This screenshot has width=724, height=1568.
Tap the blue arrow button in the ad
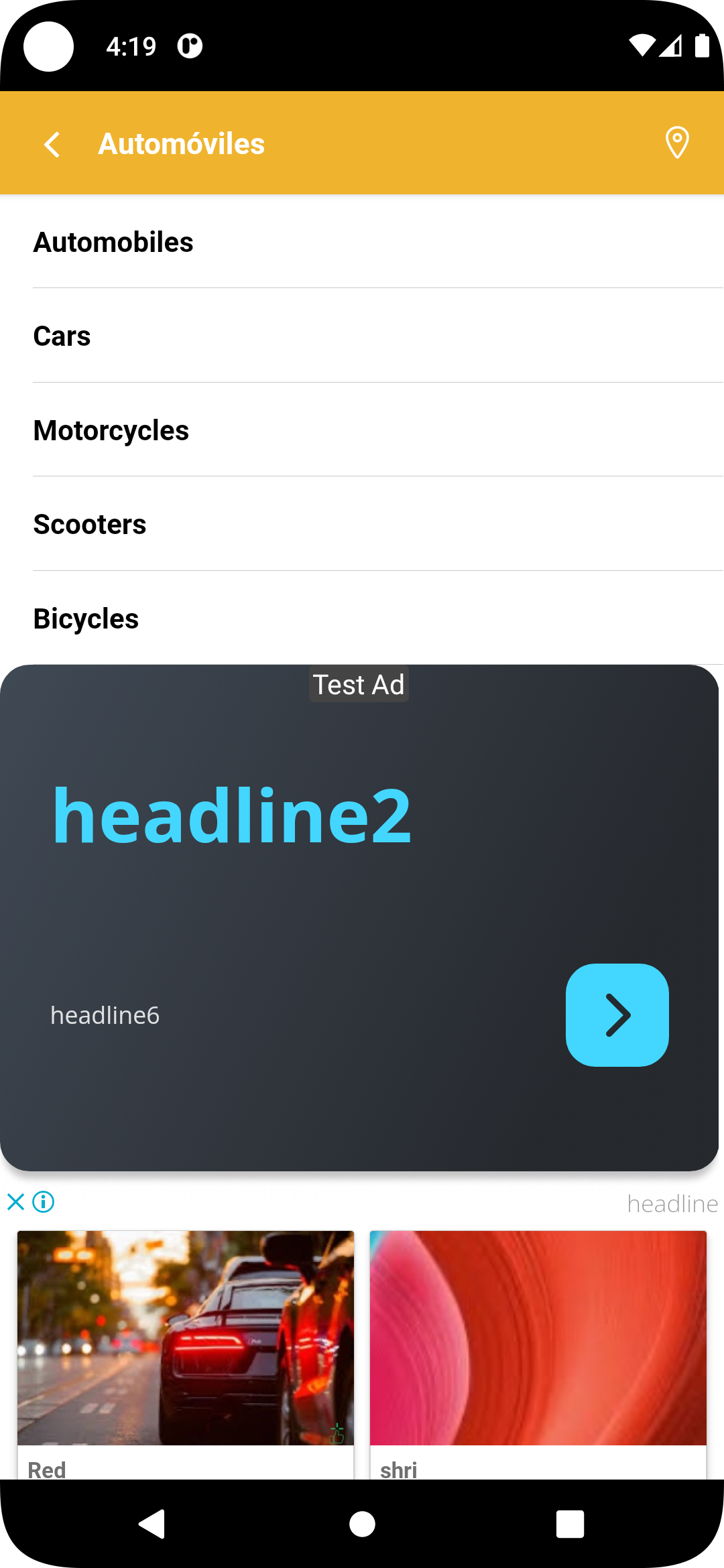(x=617, y=1015)
